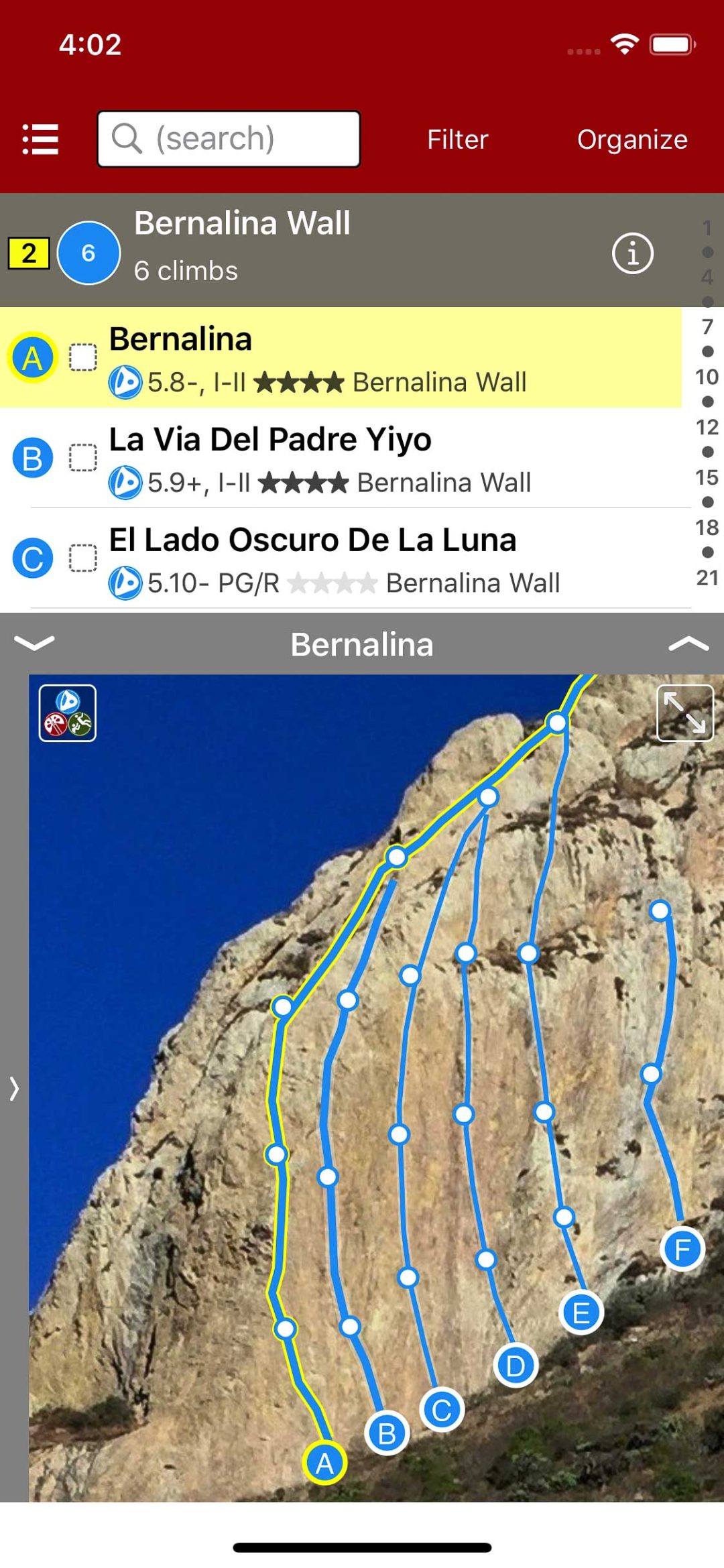Open the Organize options
The height and width of the screenshot is (1568, 724).
[631, 139]
